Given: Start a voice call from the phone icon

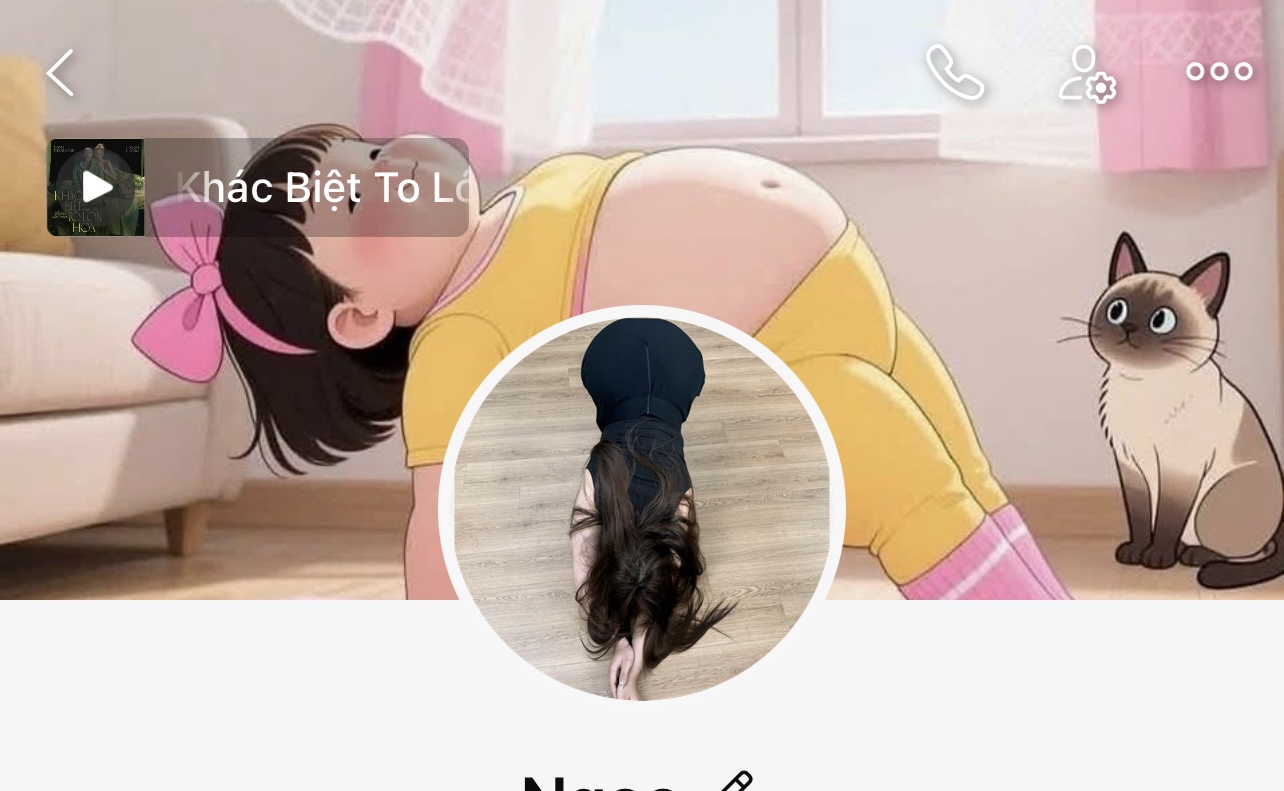Looking at the screenshot, I should 955,72.
